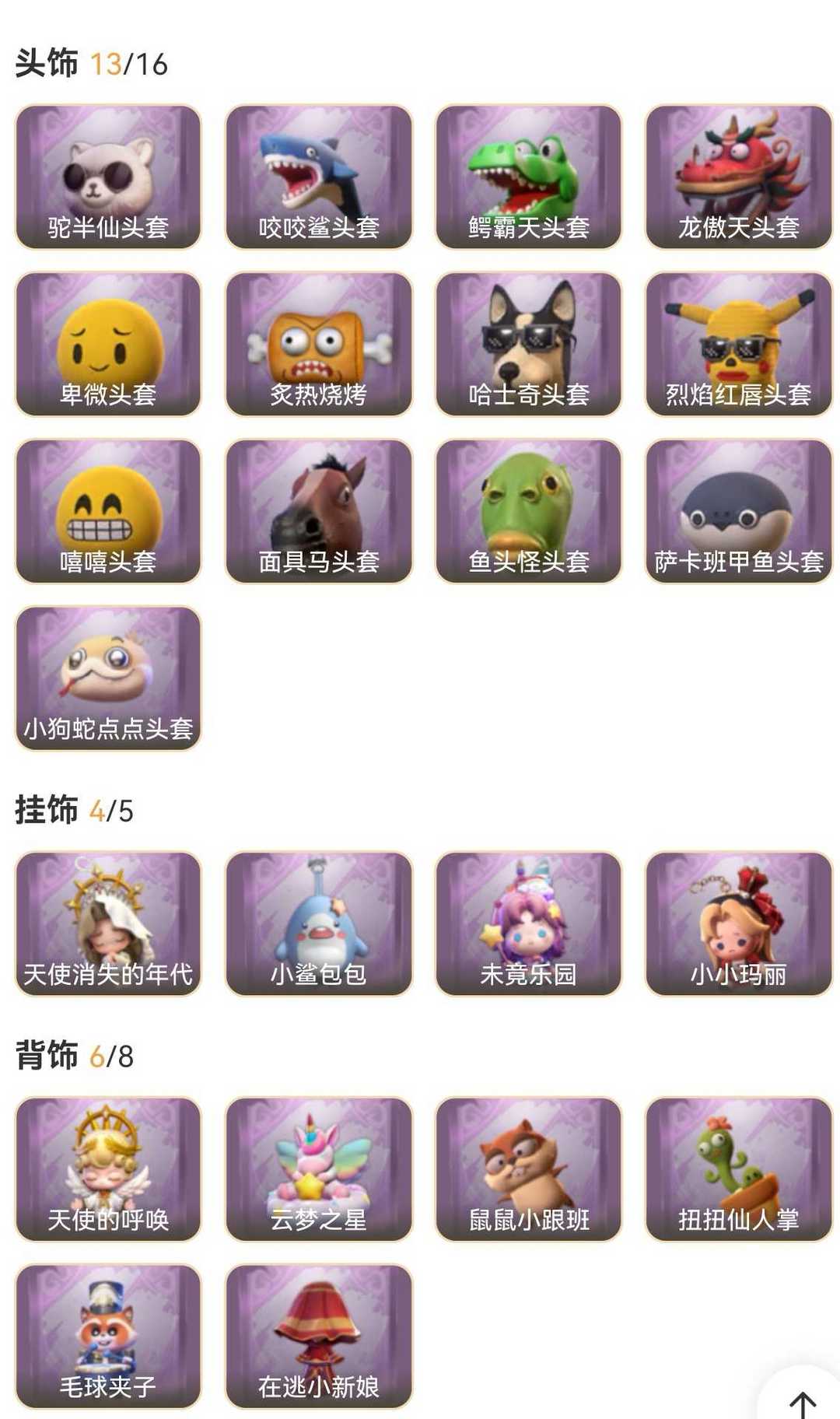840x1419 pixels.
Task: View the 萨卡班甲鱼头套 card
Action: [x=738, y=511]
